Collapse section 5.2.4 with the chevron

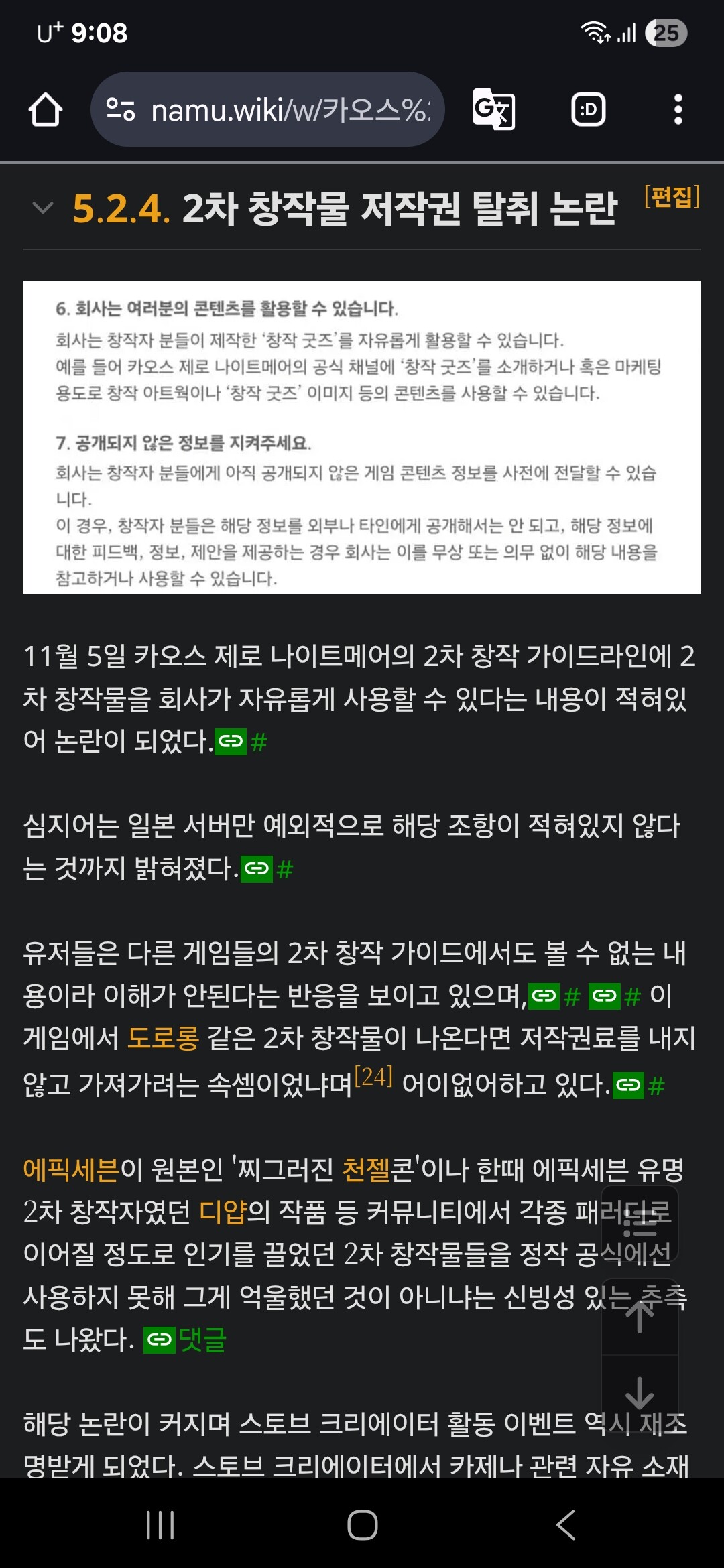(42, 208)
